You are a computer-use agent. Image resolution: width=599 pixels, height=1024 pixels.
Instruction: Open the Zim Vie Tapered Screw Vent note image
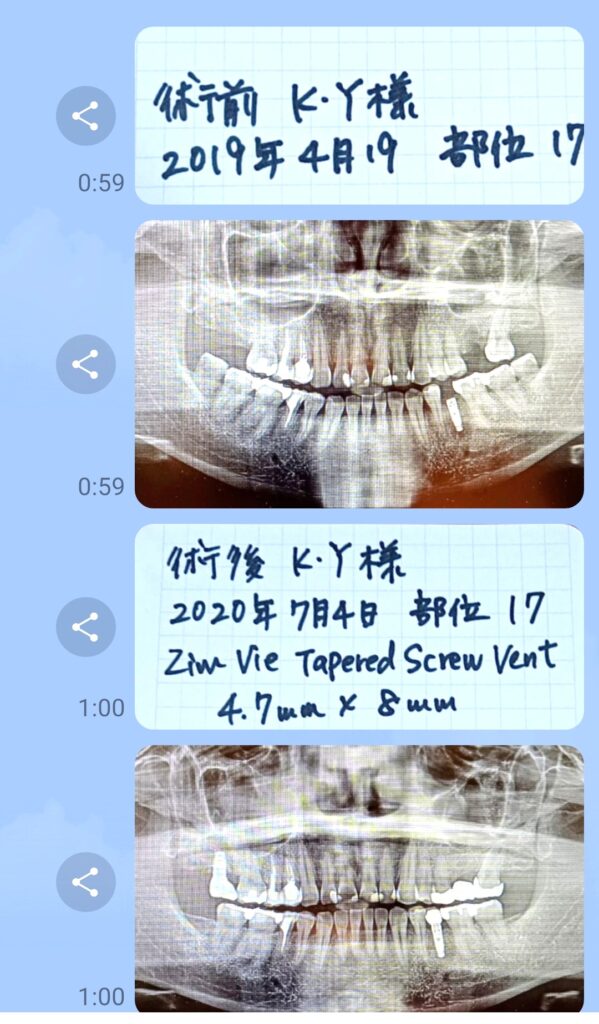359,626
